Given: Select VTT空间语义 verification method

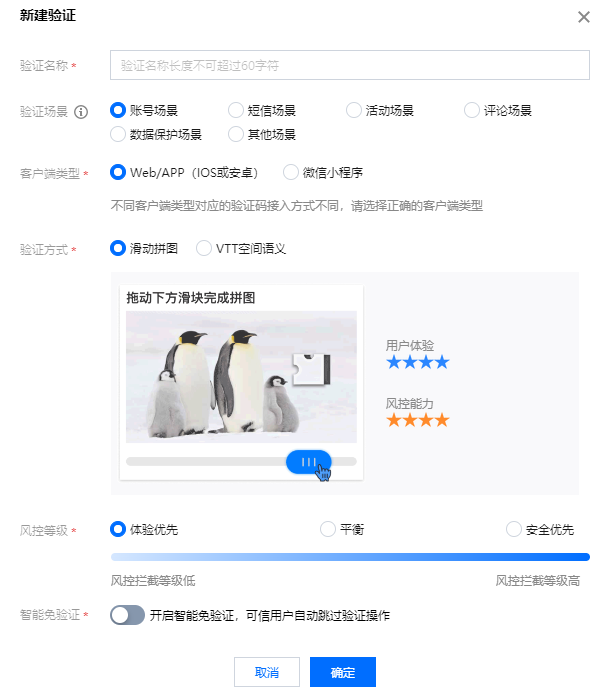Looking at the screenshot, I should (204, 248).
